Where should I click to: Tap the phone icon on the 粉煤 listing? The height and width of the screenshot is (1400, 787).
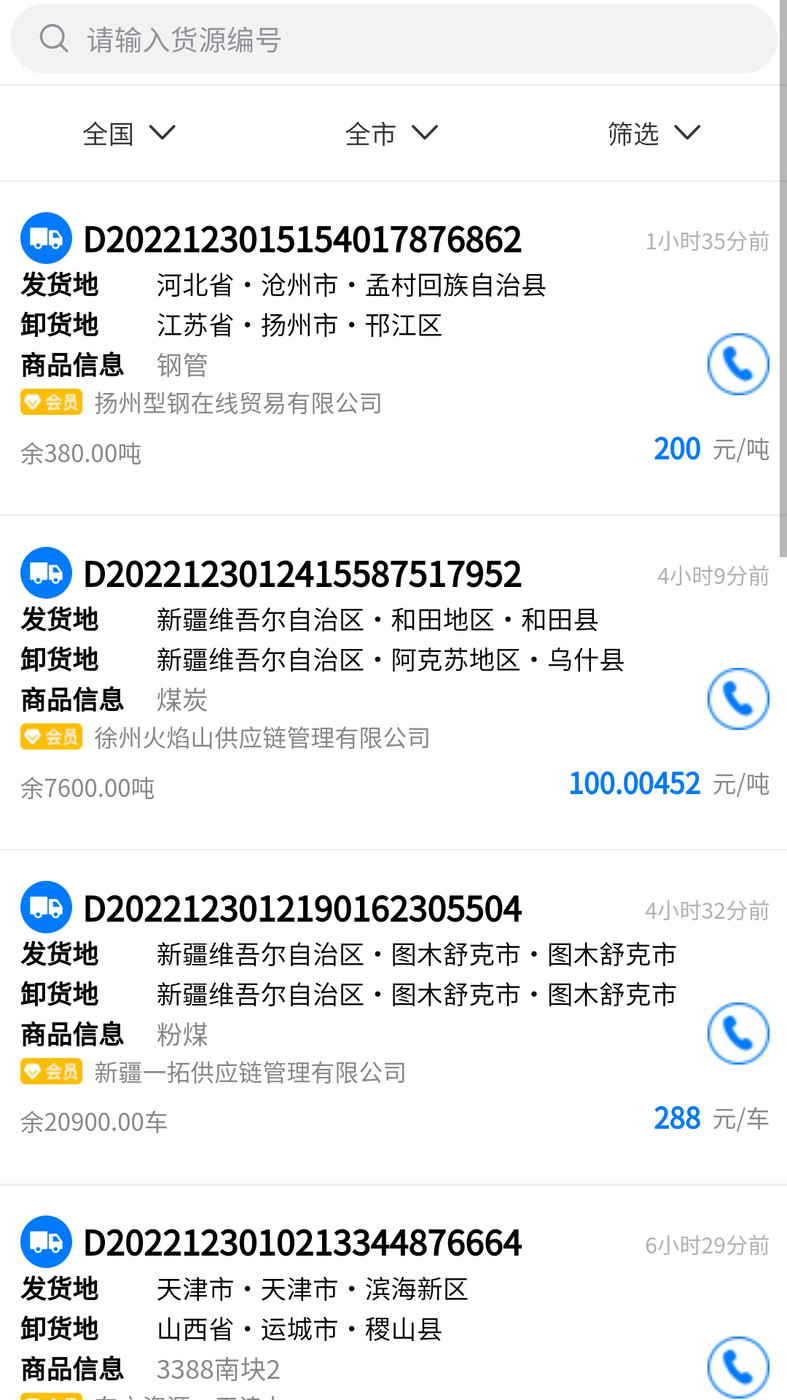(738, 1033)
